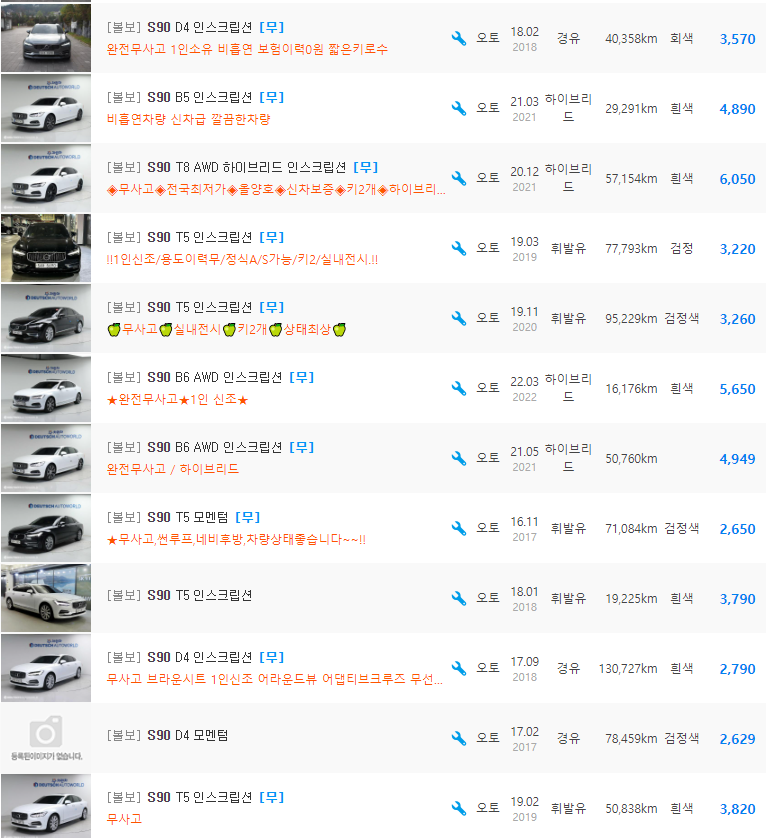Viewport: 766px width, 838px height.
Task: Click the wrench icon on the T8 AWD 하이브리드 listing
Action: point(458,178)
